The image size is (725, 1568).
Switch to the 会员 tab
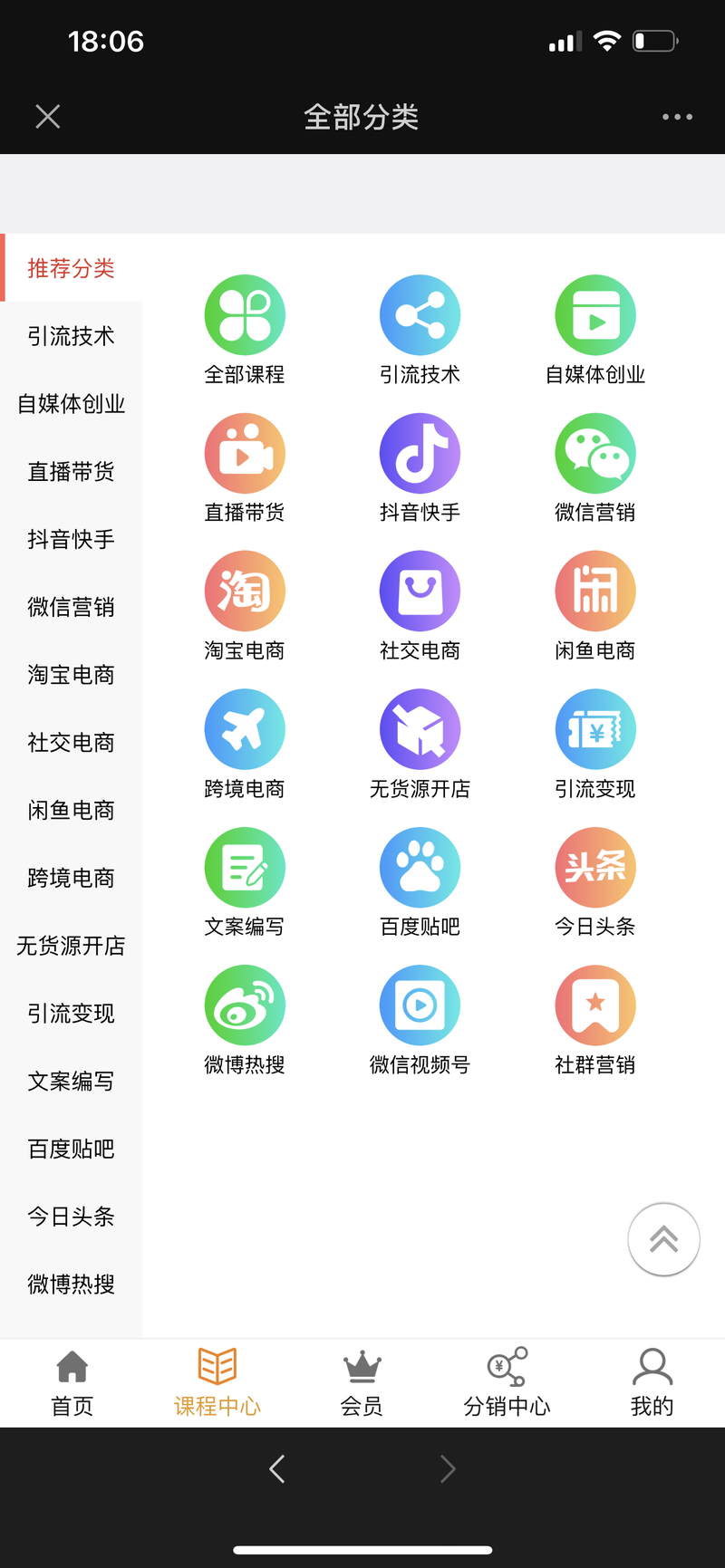point(362,1383)
